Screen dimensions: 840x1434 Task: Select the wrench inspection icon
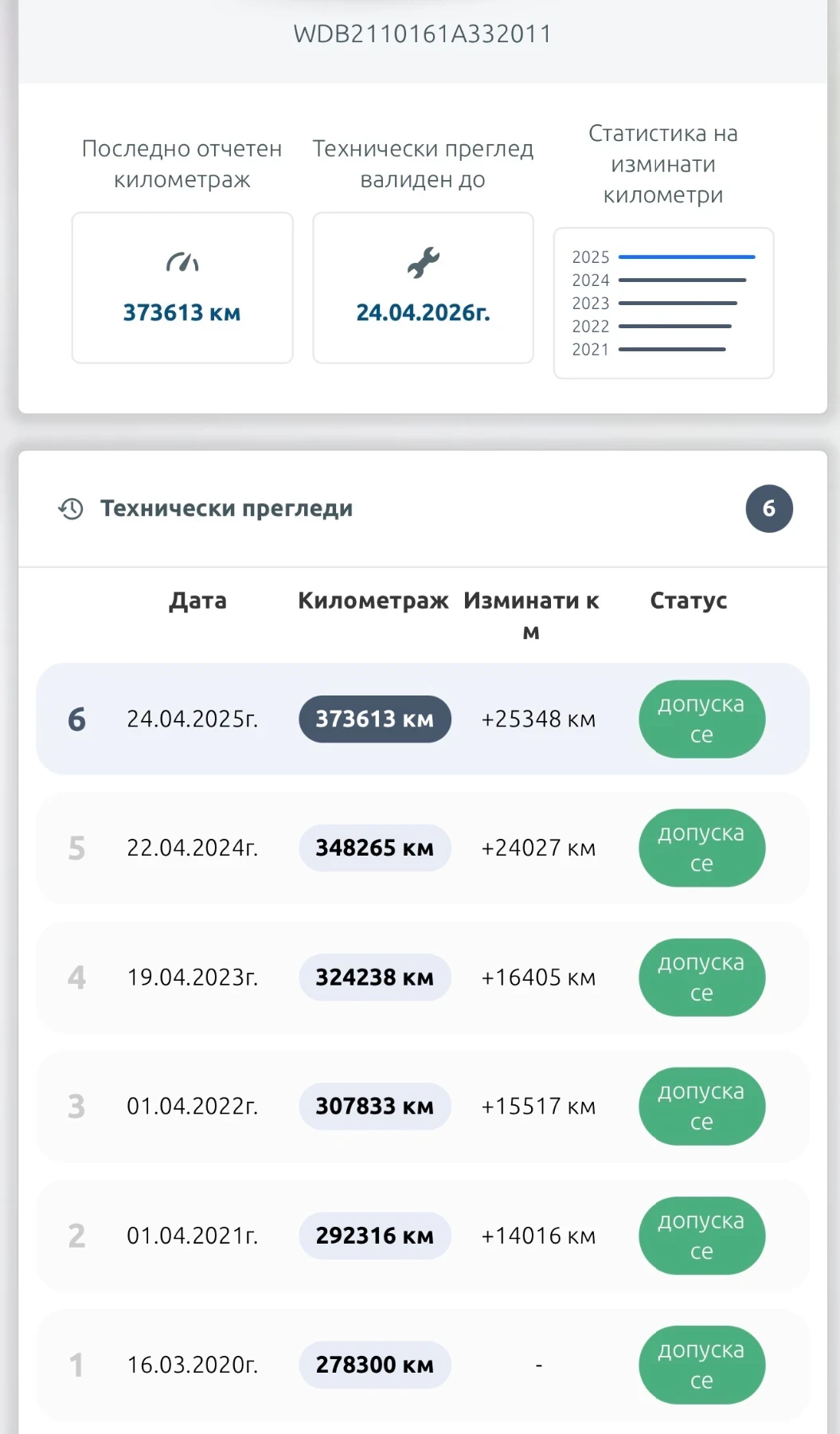point(424,261)
